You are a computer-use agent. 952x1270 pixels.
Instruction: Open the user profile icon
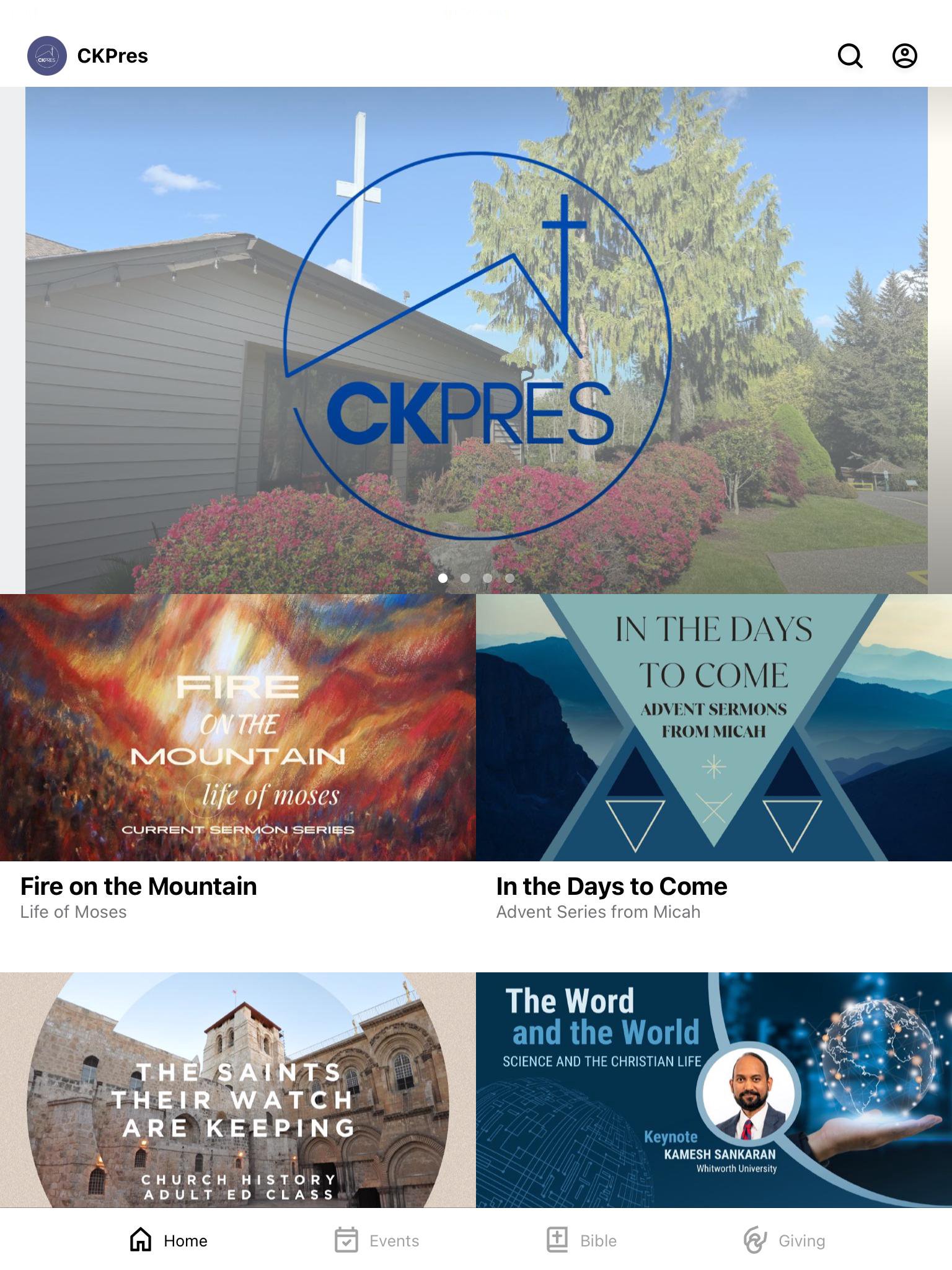coord(904,56)
